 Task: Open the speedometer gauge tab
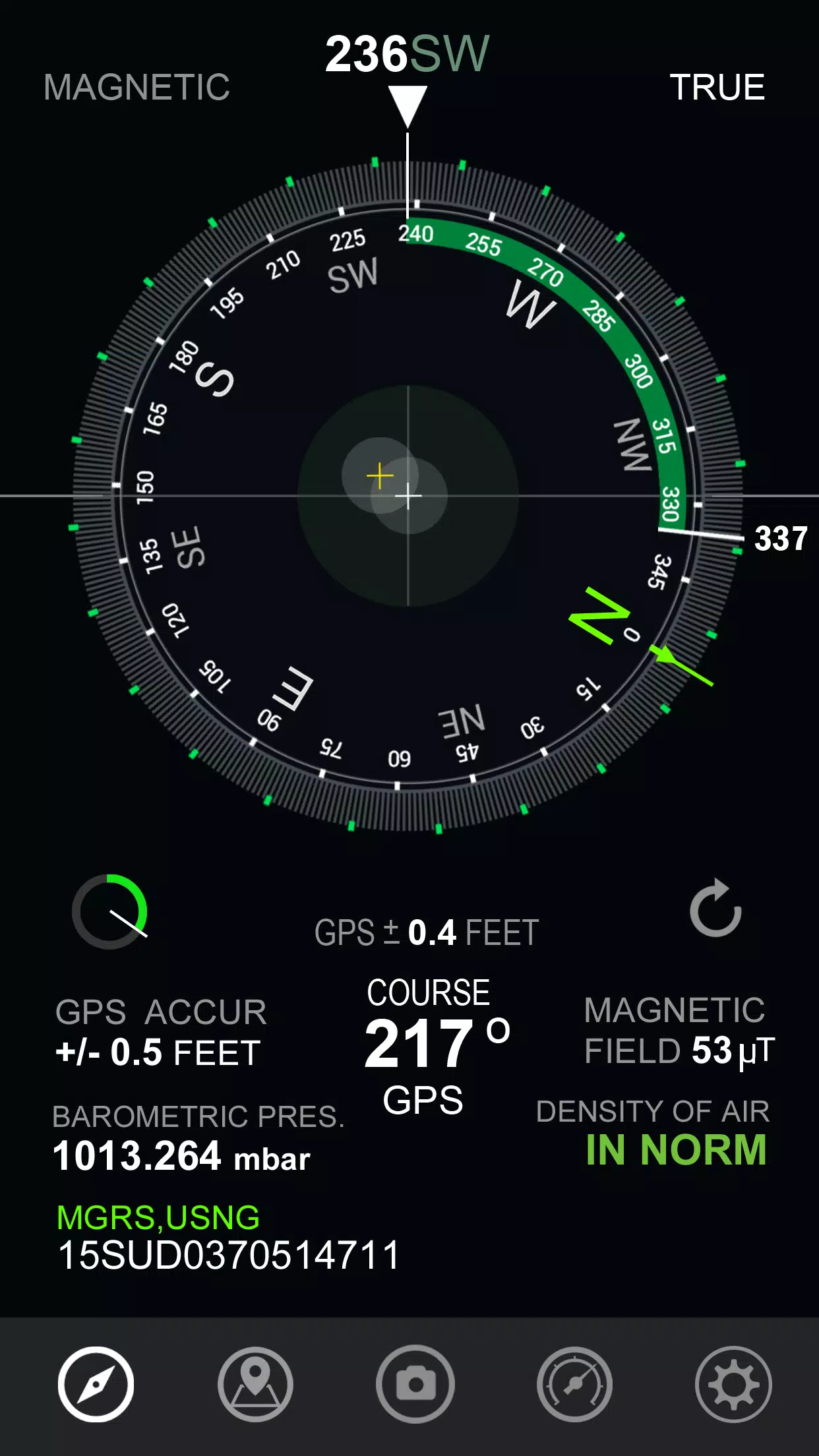tap(574, 1384)
